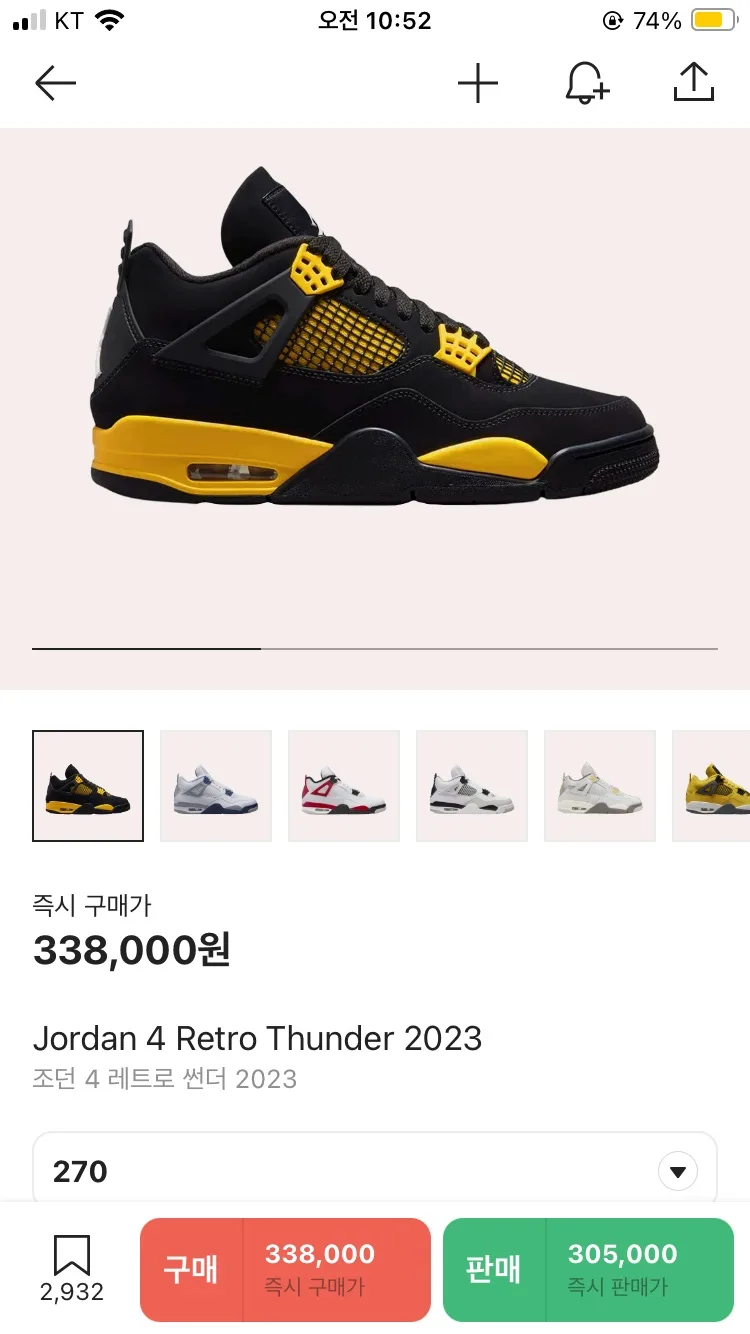Open the size 270 dropdown

pyautogui.click(x=375, y=1170)
